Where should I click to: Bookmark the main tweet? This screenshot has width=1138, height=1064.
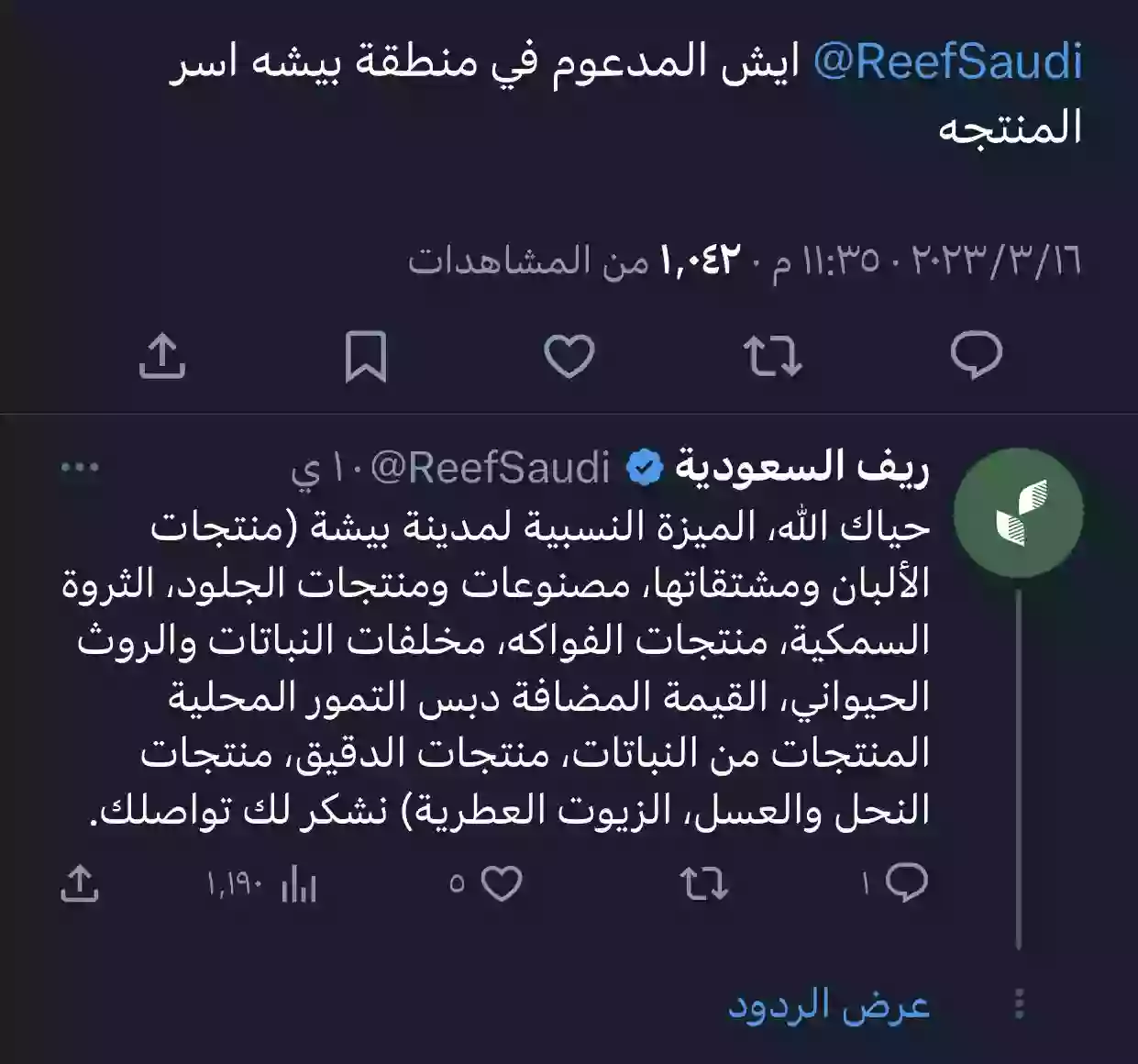pyautogui.click(x=365, y=356)
